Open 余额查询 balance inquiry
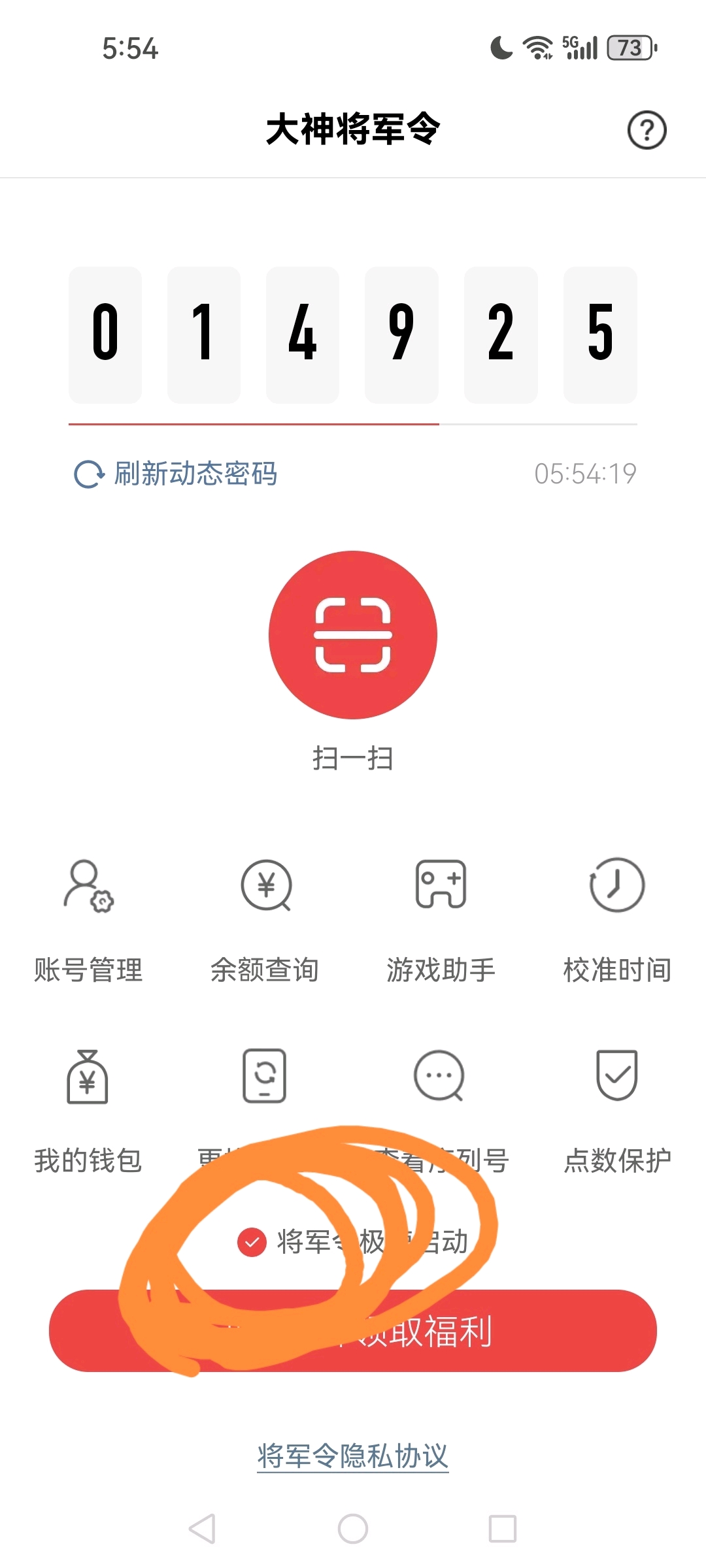This screenshot has width=706, height=1568. click(x=265, y=921)
